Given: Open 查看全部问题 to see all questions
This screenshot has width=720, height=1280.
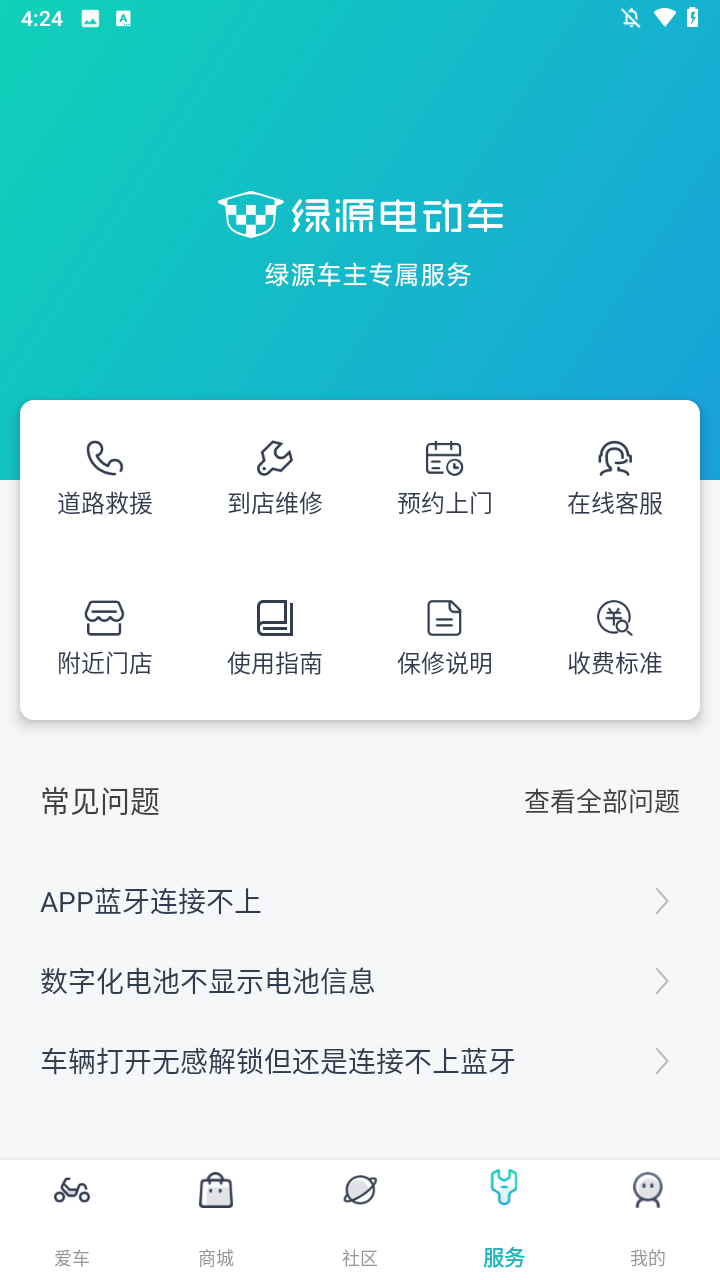Looking at the screenshot, I should coord(601,801).
